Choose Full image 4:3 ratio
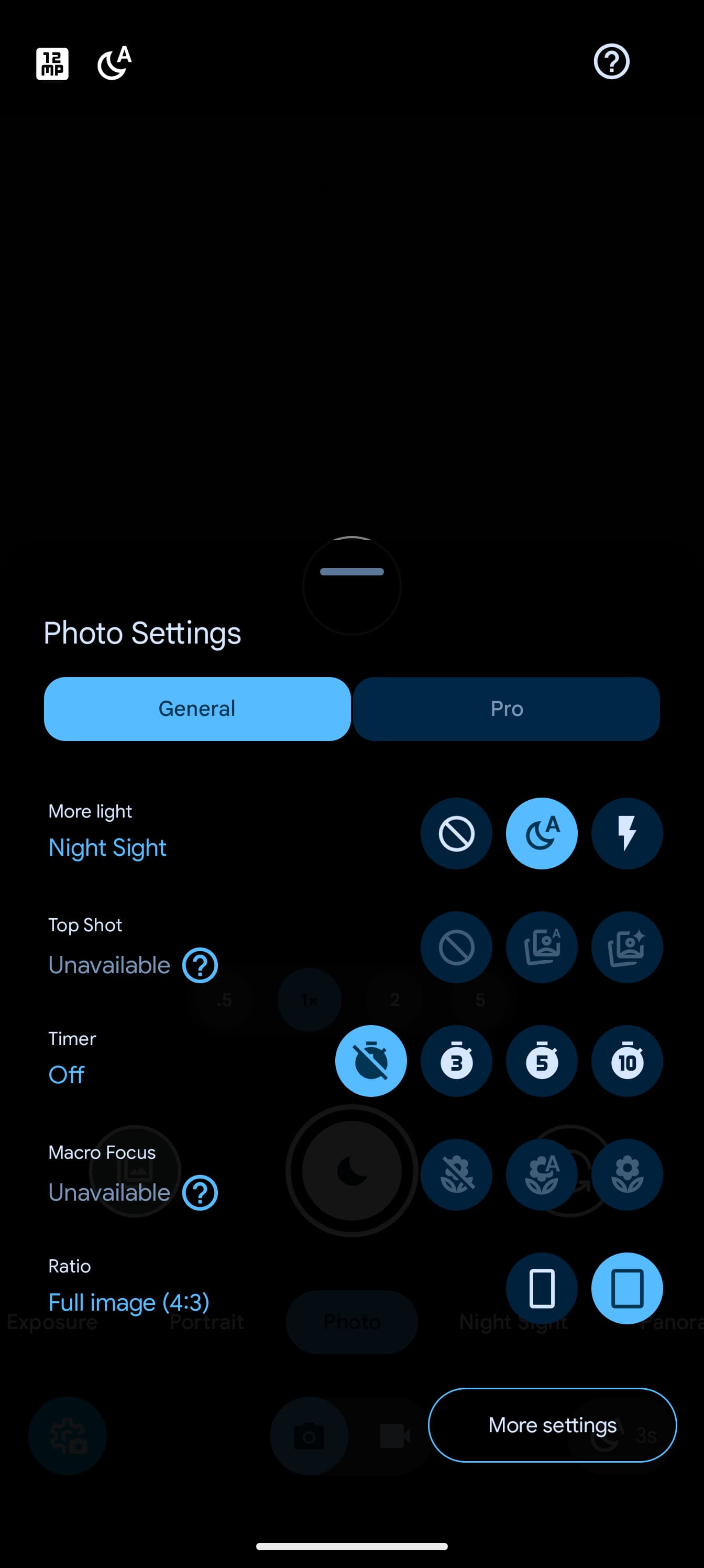The width and height of the screenshot is (704, 1568). [626, 1288]
